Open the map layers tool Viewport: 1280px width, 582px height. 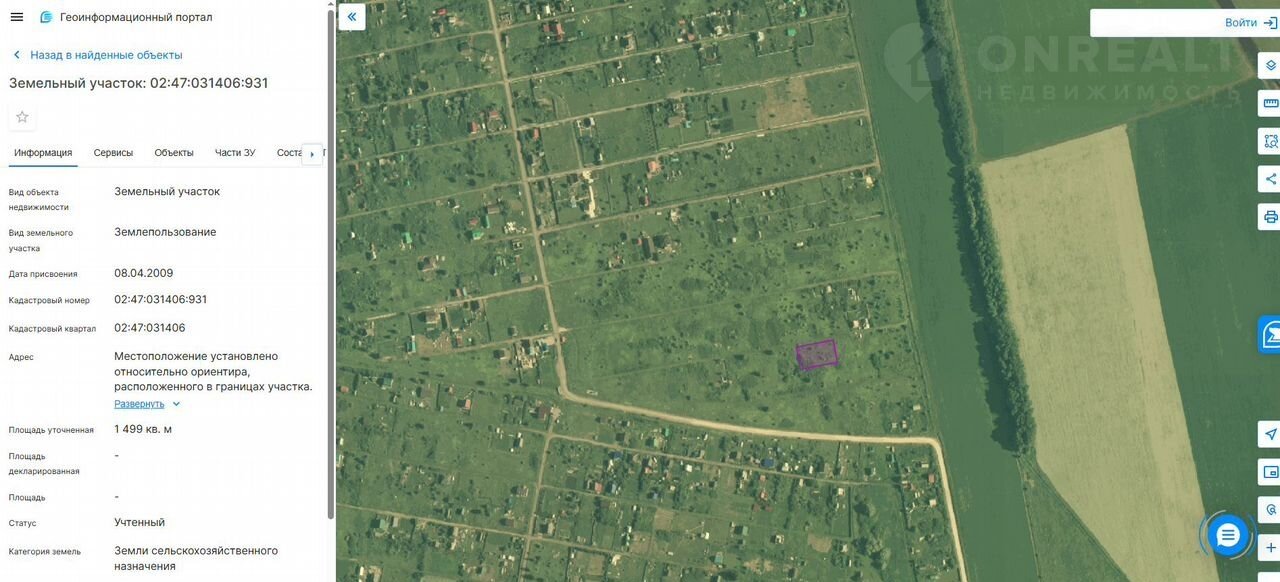coord(1271,65)
